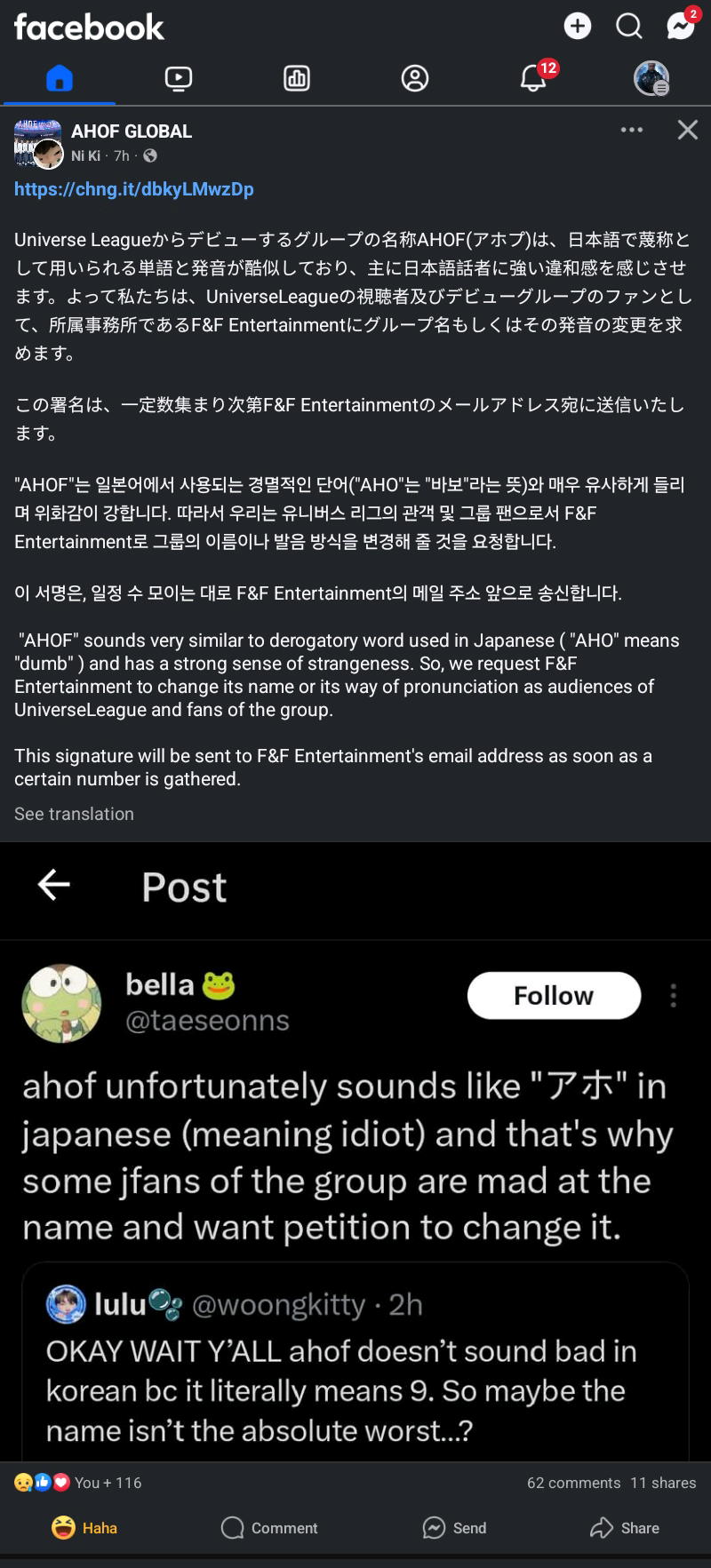Open the chng.it petition link

(134, 189)
